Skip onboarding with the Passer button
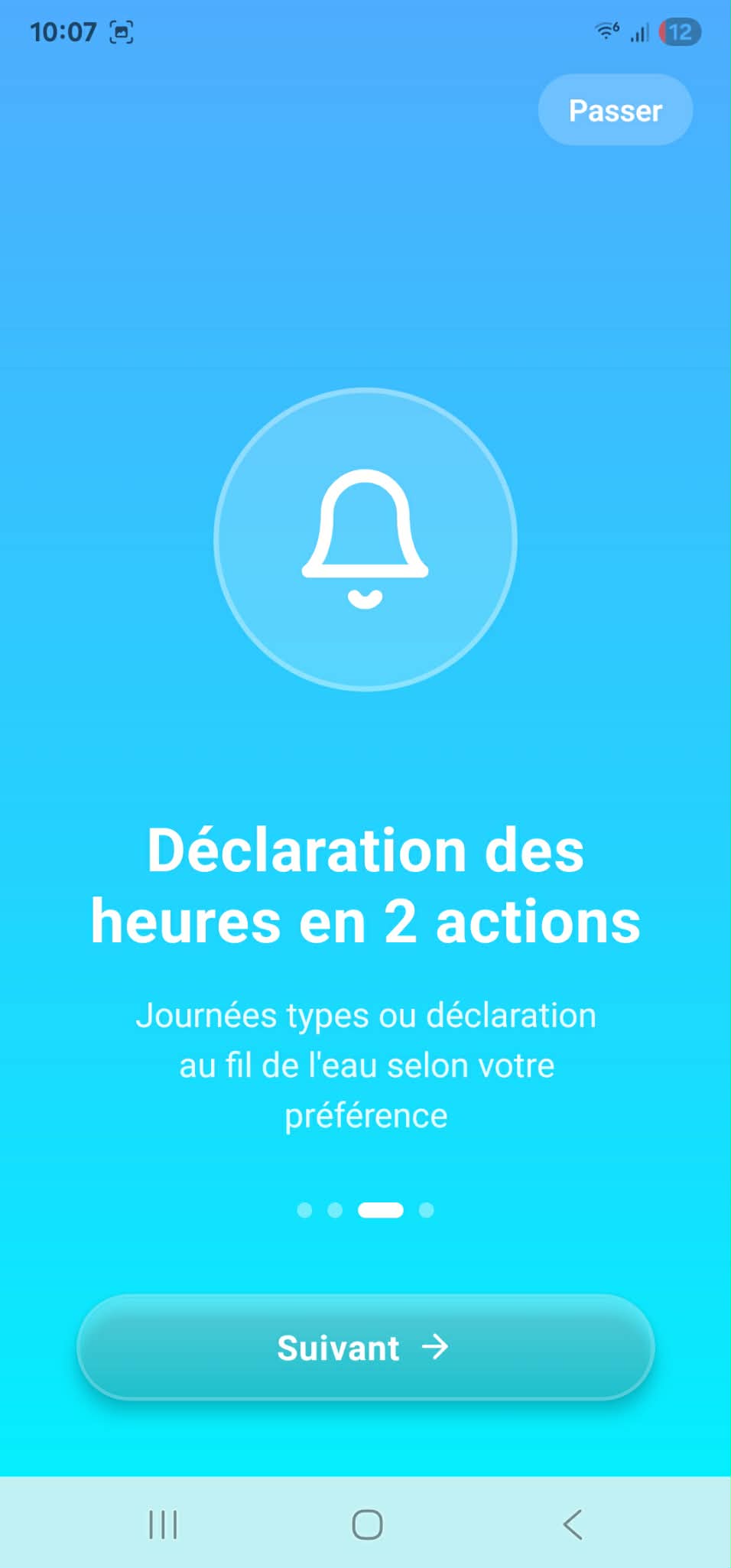Image resolution: width=731 pixels, height=1568 pixels. pos(616,110)
